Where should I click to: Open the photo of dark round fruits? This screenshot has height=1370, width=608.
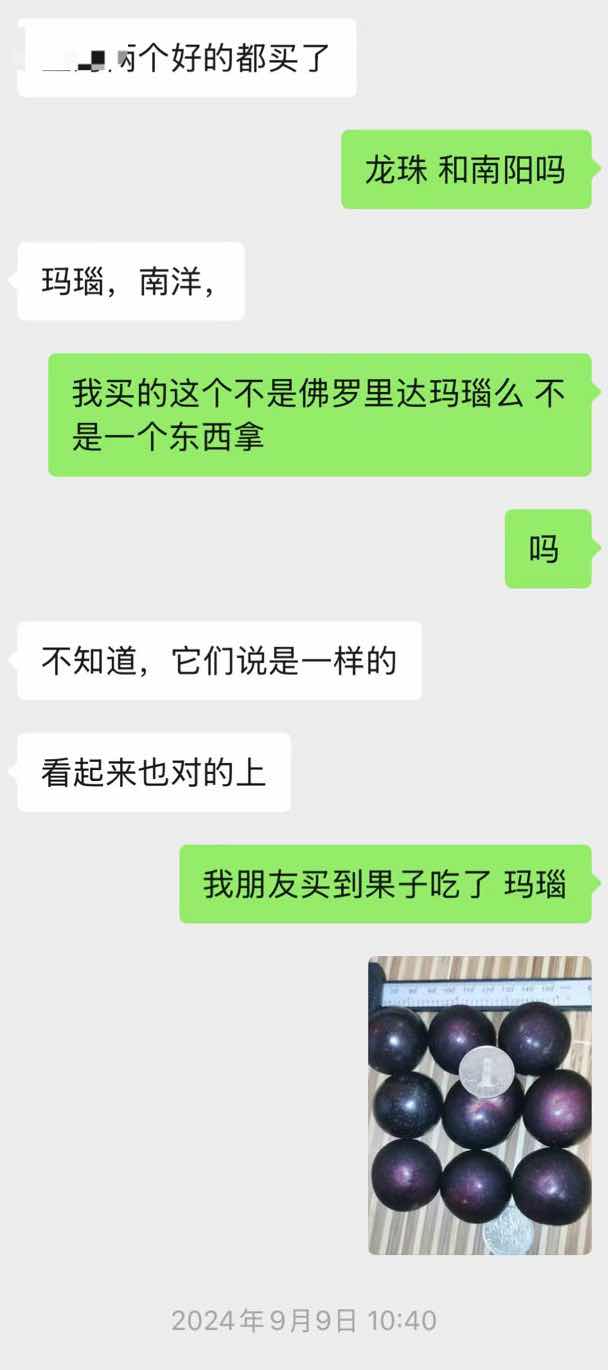coord(480,1105)
